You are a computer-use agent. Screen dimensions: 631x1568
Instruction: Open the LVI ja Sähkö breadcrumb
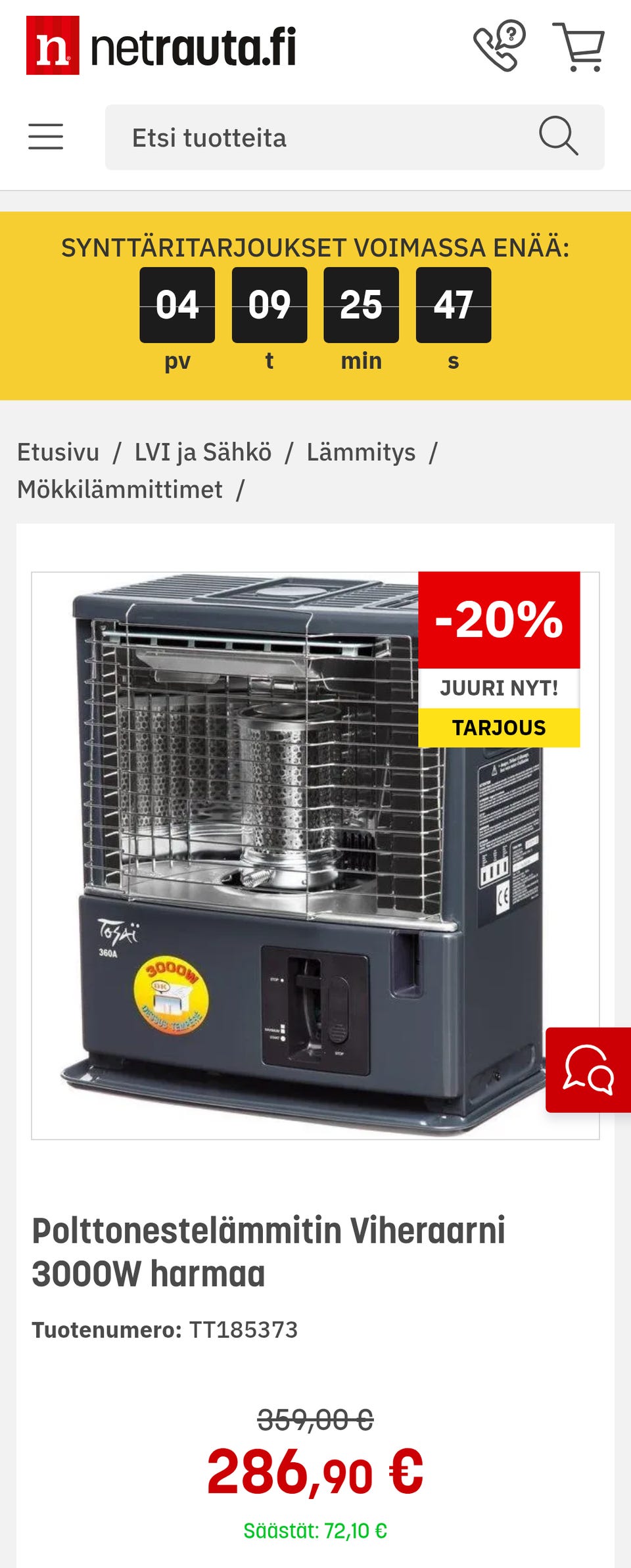tap(202, 452)
